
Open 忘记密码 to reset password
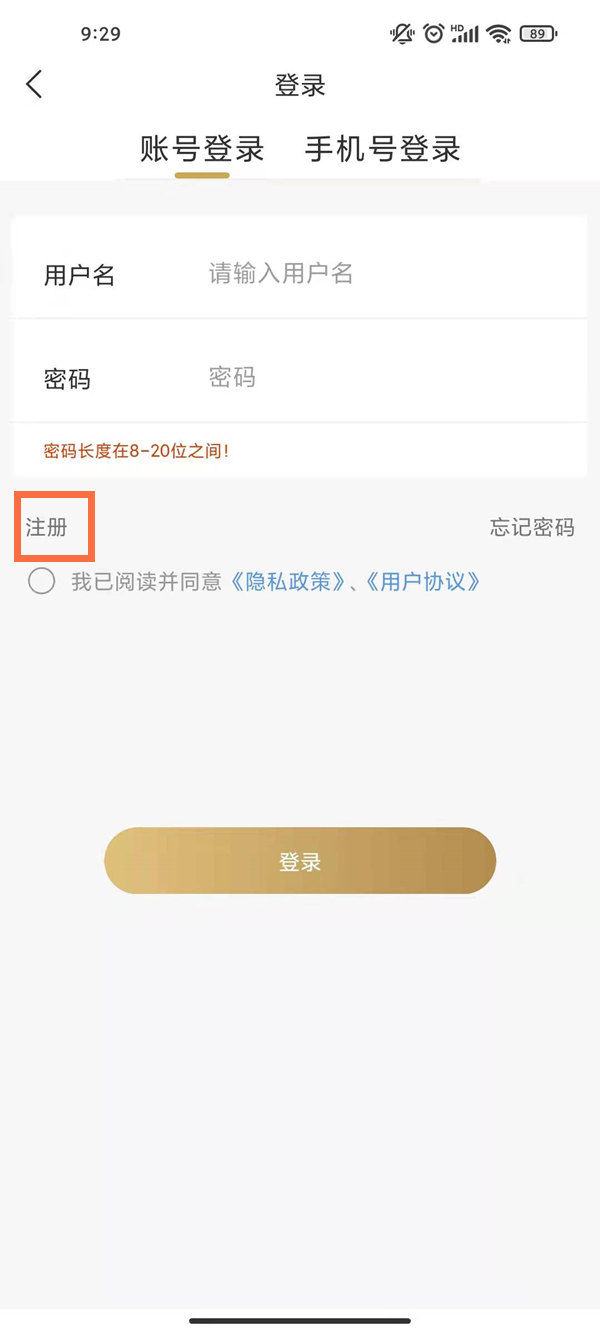(532, 527)
